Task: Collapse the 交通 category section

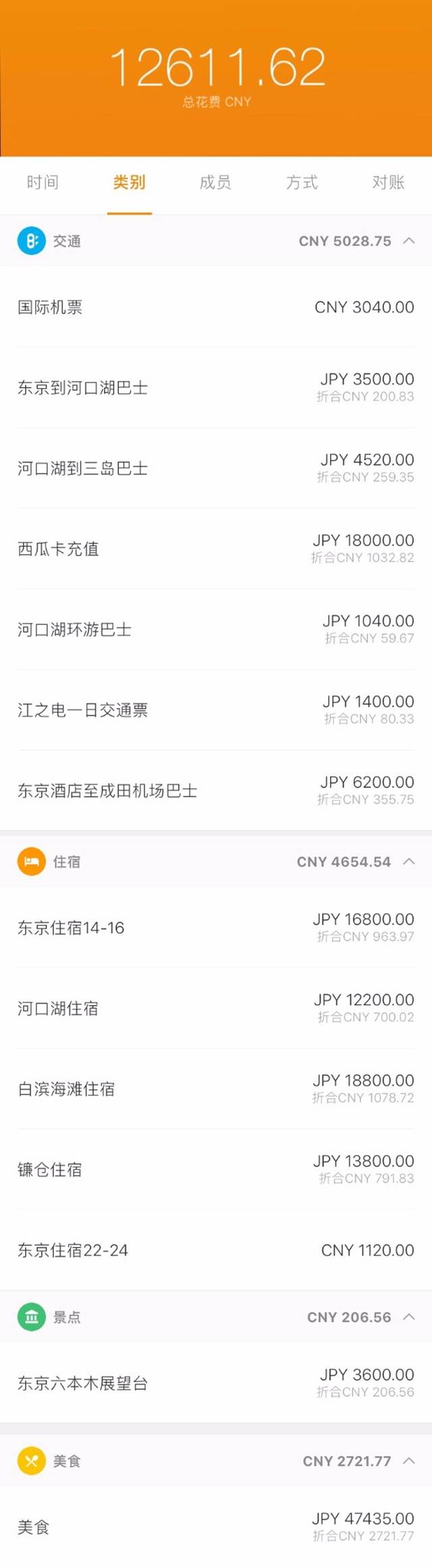Action: click(408, 241)
